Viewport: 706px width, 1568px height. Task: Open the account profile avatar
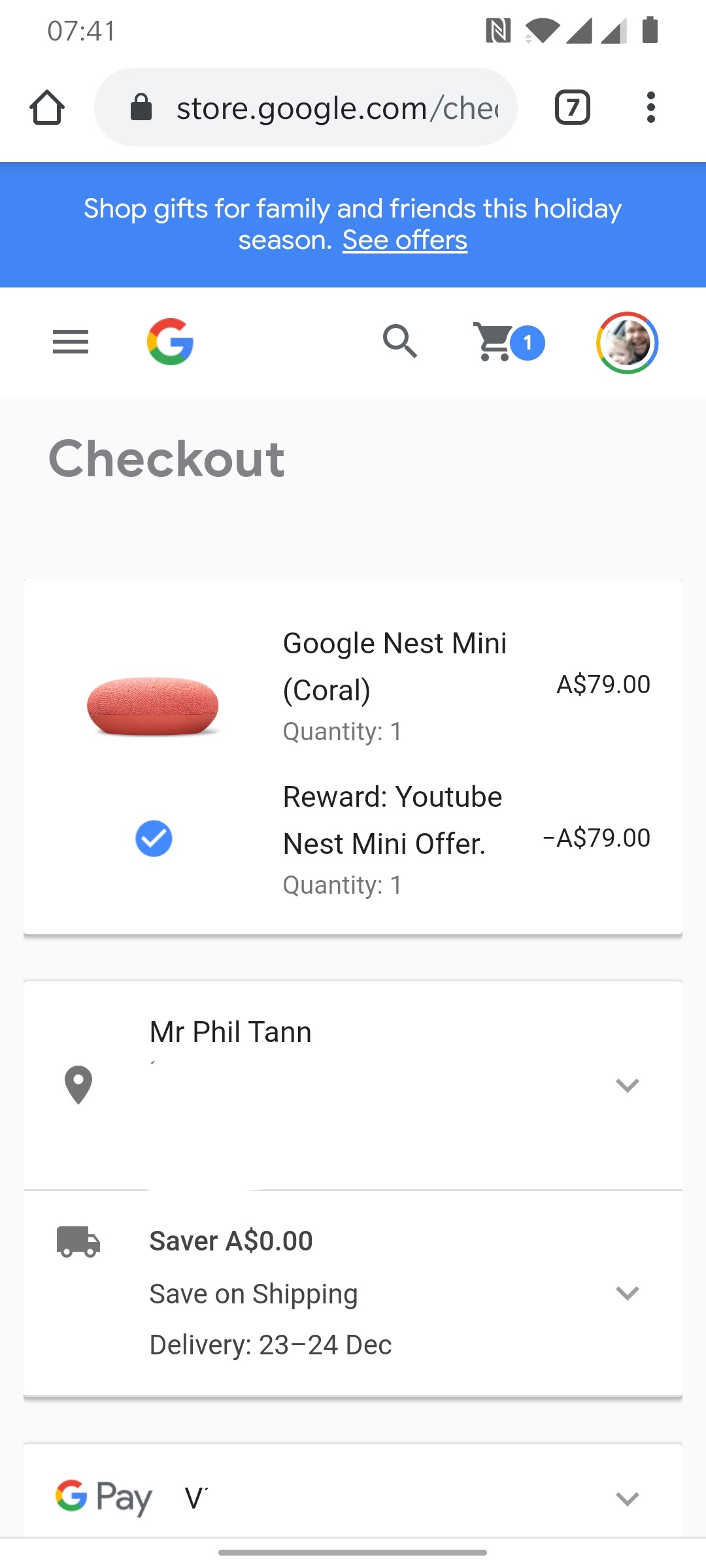(x=627, y=343)
